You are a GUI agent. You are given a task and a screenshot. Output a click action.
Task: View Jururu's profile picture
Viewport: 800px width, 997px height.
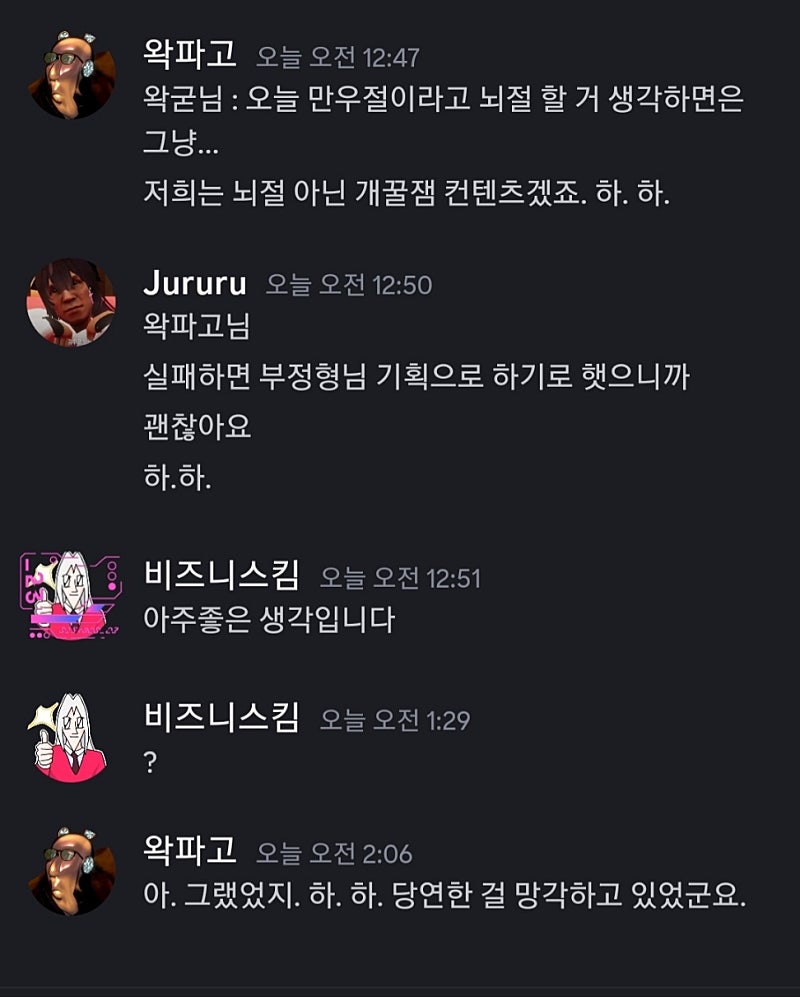point(71,304)
